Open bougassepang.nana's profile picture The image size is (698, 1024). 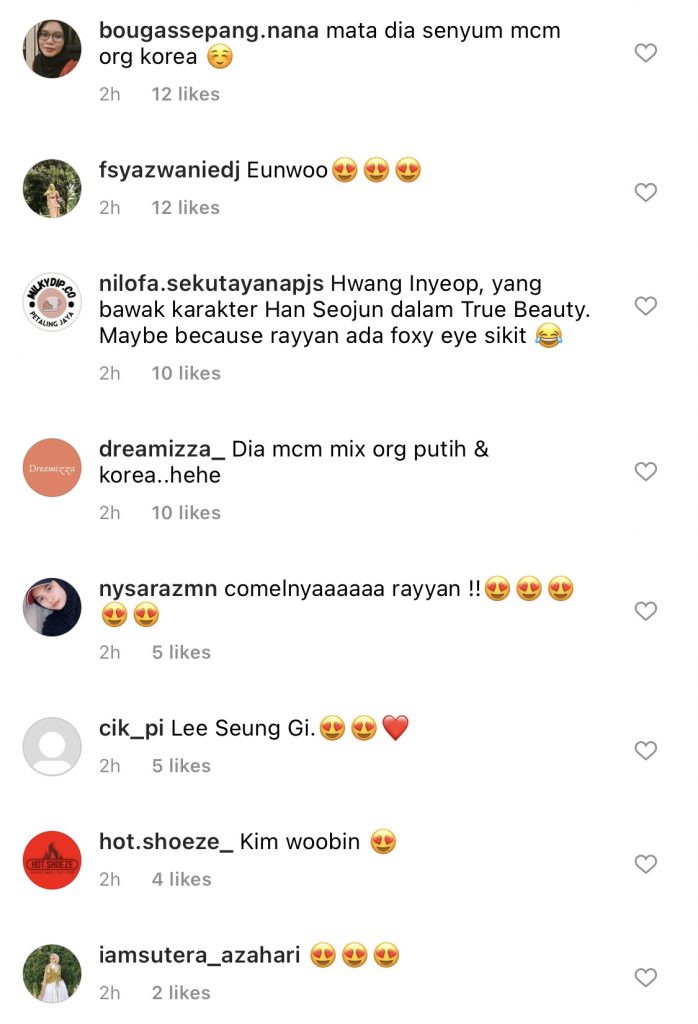pos(52,49)
